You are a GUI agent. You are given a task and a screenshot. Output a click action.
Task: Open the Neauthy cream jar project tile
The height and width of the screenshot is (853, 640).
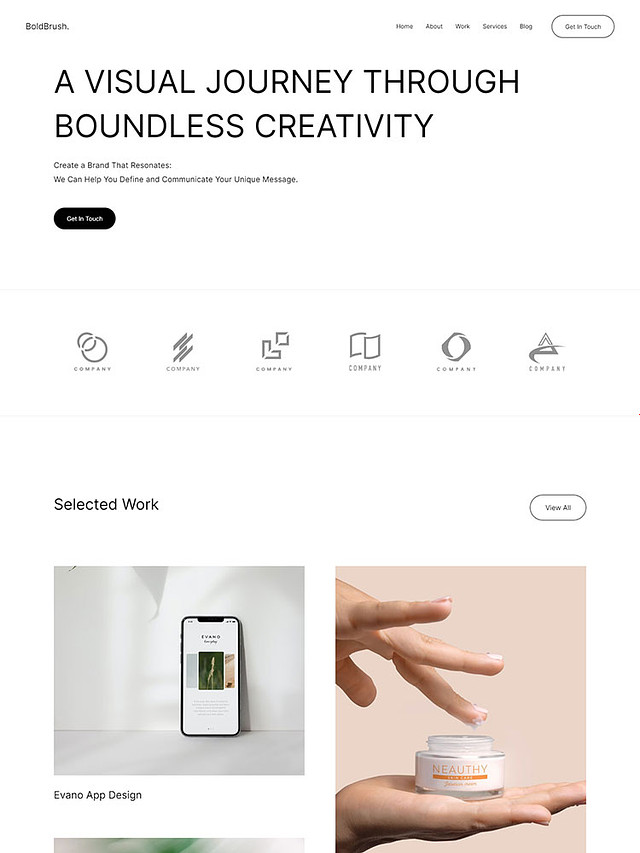click(460, 709)
